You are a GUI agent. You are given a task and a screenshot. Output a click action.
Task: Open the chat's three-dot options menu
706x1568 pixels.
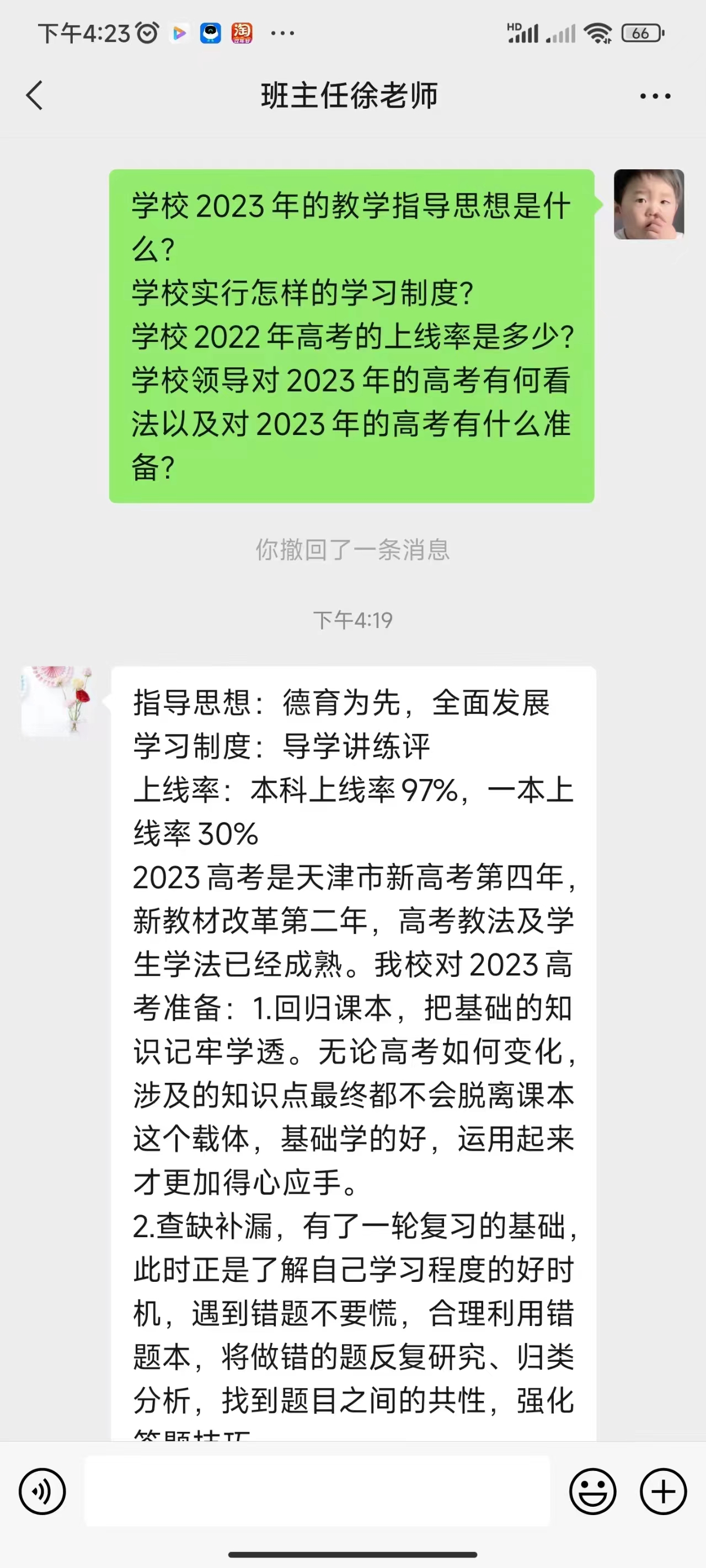coord(655,96)
